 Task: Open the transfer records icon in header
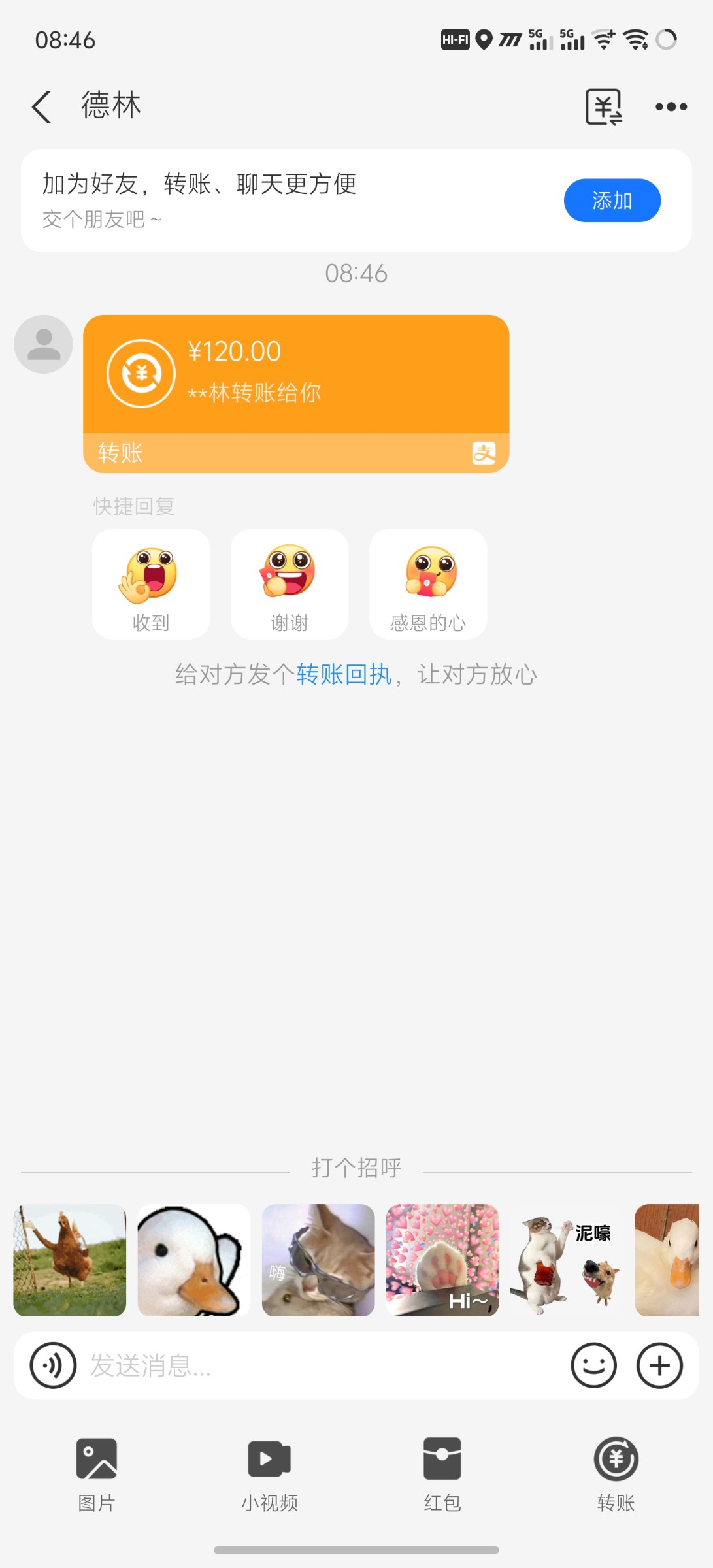tap(603, 106)
